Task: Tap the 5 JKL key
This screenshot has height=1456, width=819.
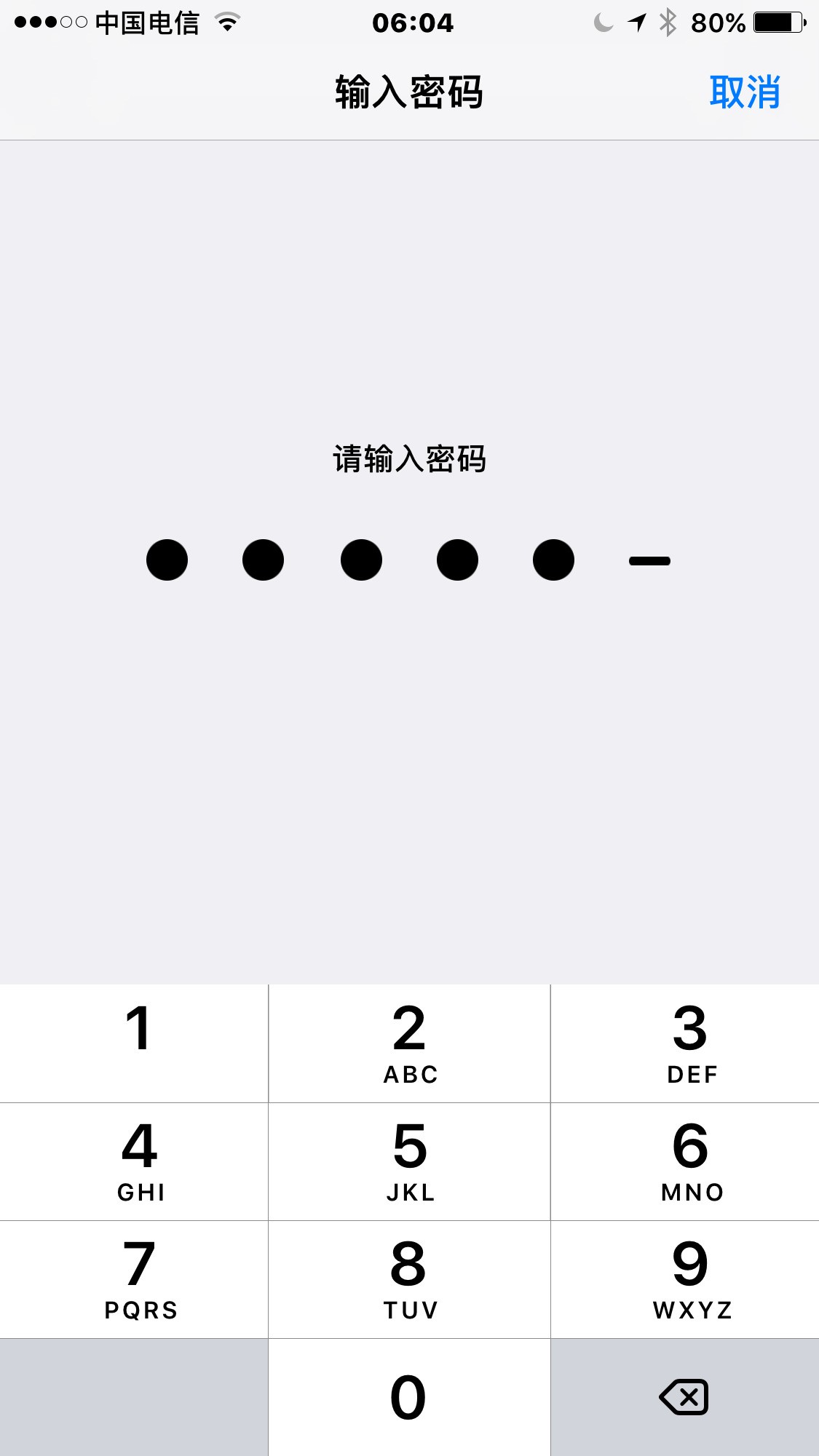Action: pyautogui.click(x=409, y=1161)
